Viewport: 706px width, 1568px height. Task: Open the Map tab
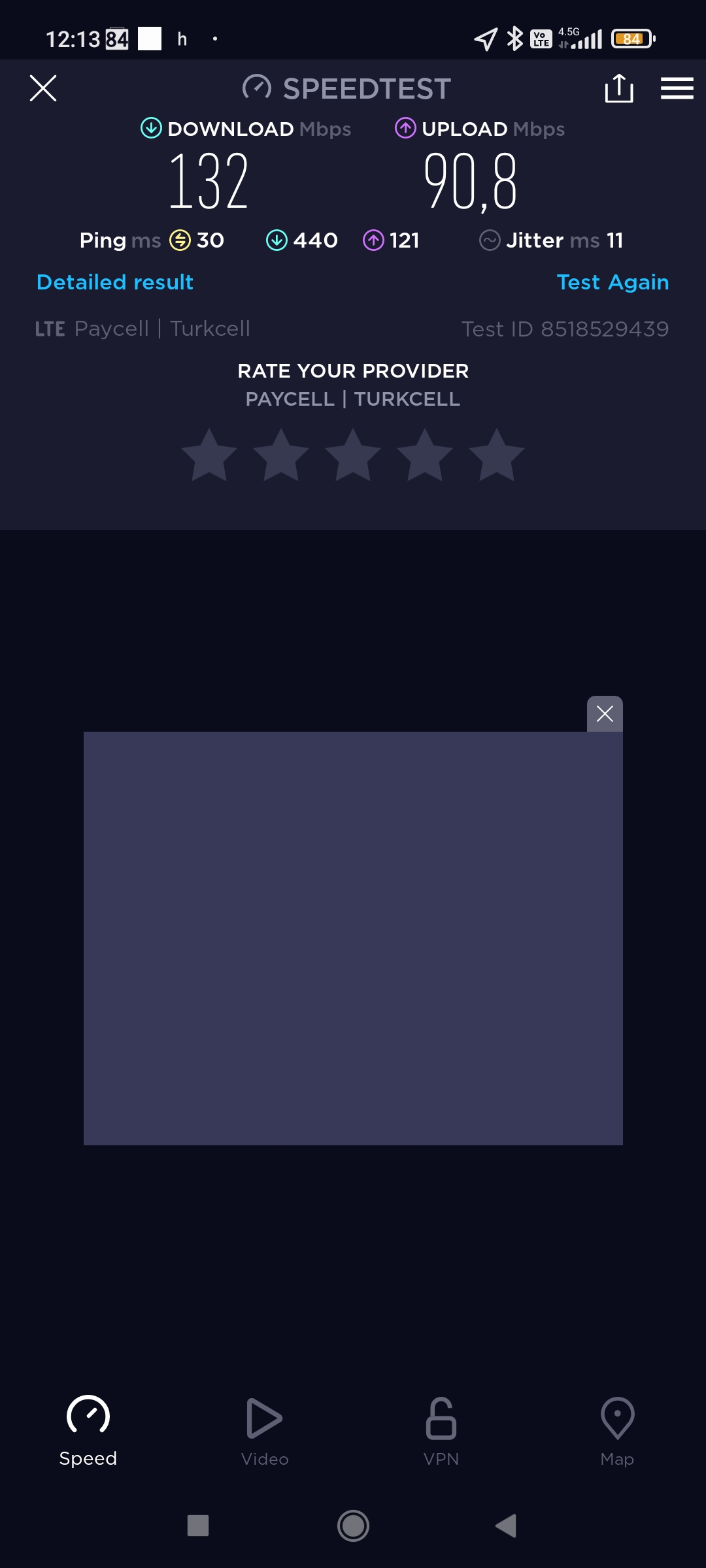click(617, 1431)
